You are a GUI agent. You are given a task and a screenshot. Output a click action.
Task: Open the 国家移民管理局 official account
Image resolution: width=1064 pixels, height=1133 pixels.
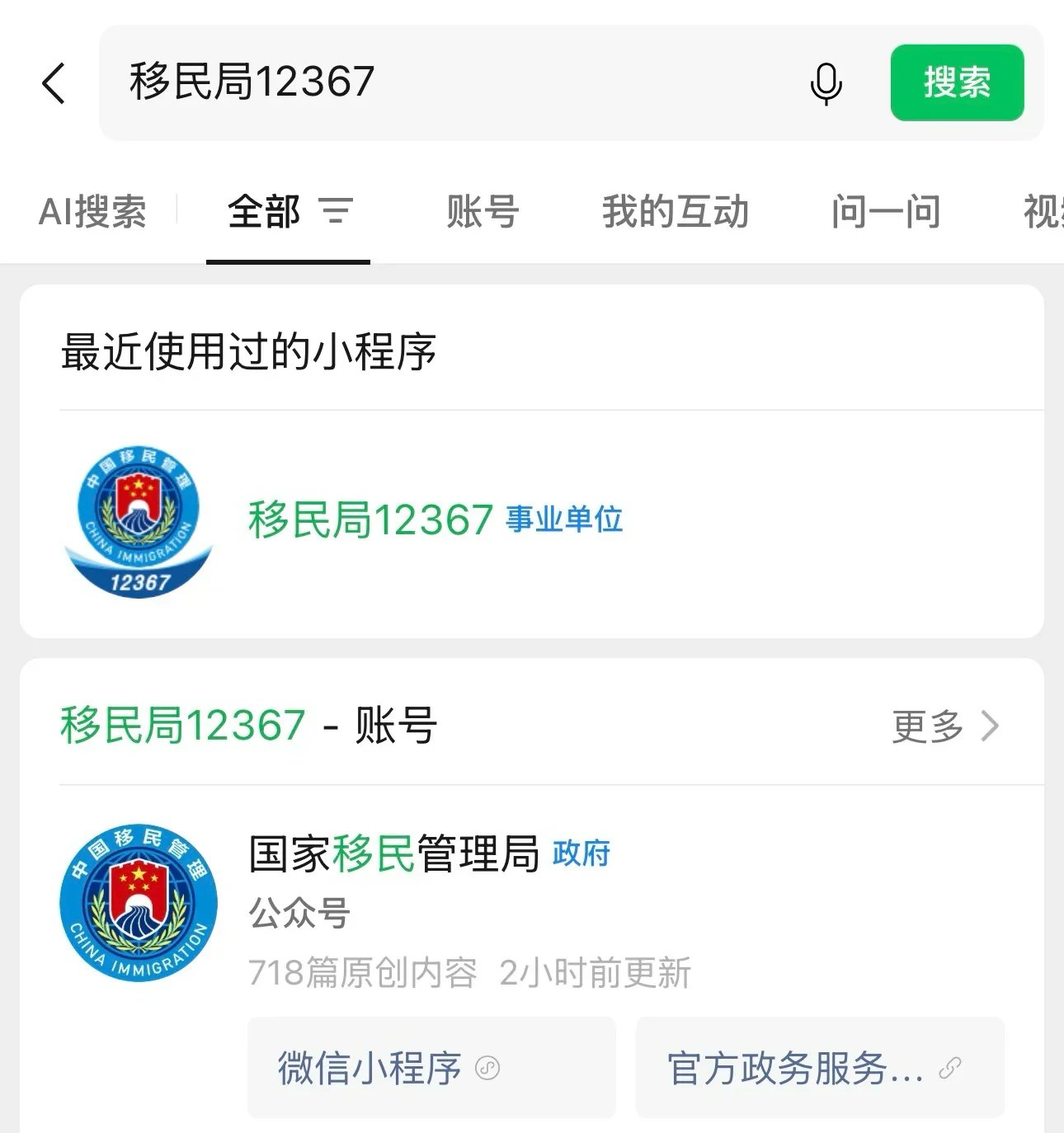(x=394, y=854)
